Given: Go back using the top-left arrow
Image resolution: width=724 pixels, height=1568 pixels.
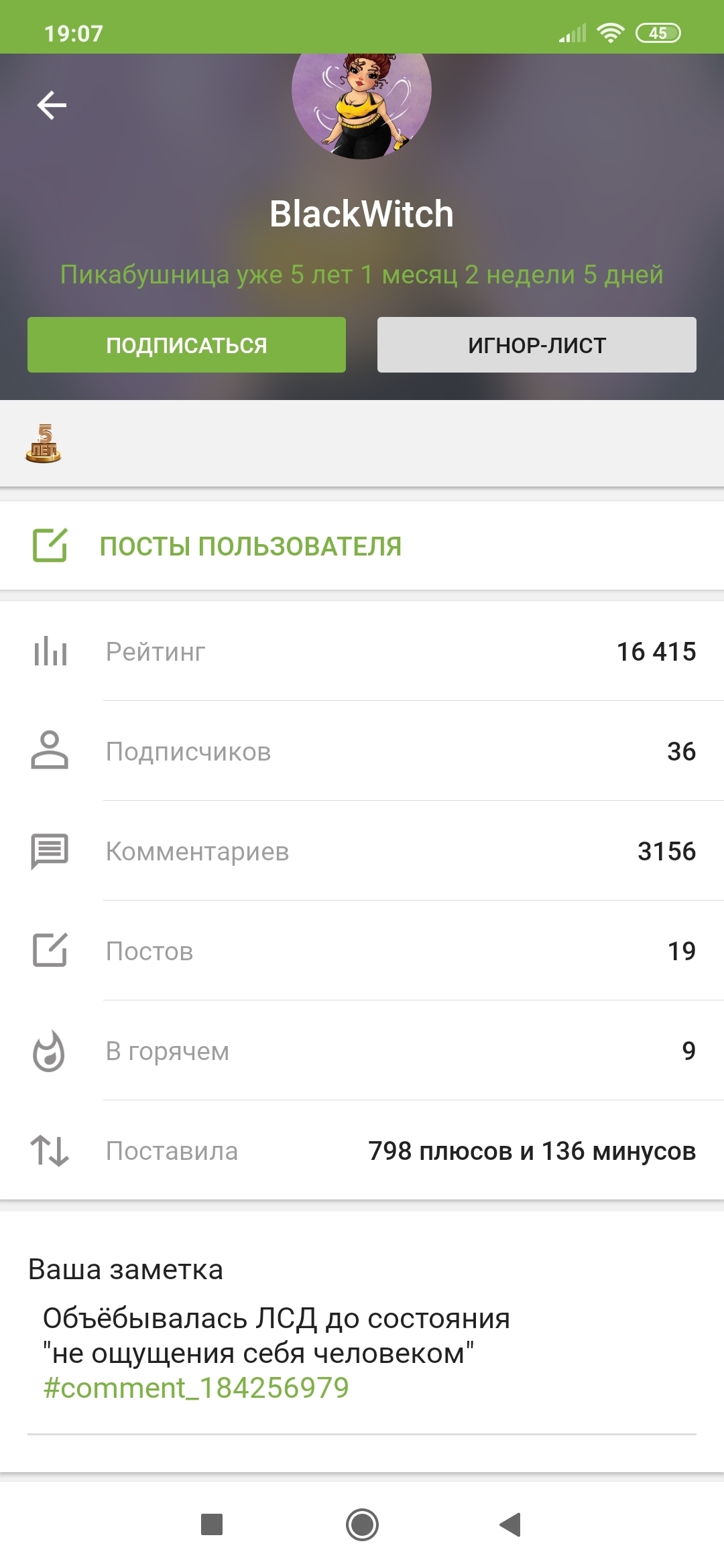Looking at the screenshot, I should tap(52, 105).
